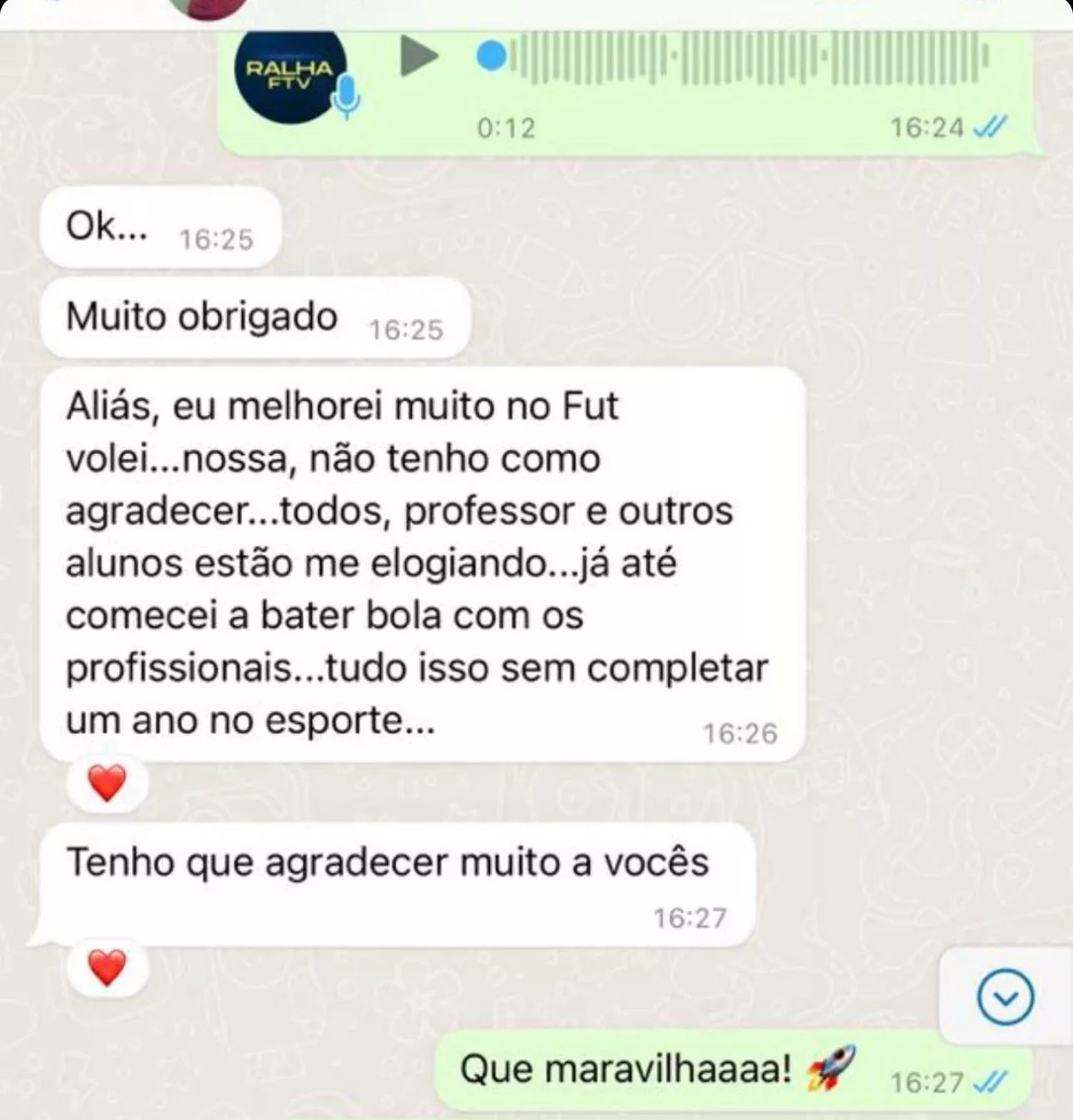Open heart reaction under 'Tenho que agradecer' message
The height and width of the screenshot is (1120, 1073).
point(107,968)
